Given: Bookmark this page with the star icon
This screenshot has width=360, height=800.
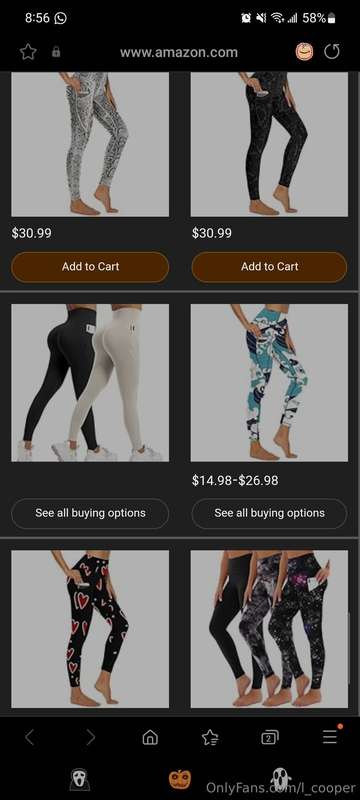Looking at the screenshot, I should click(x=28, y=52).
